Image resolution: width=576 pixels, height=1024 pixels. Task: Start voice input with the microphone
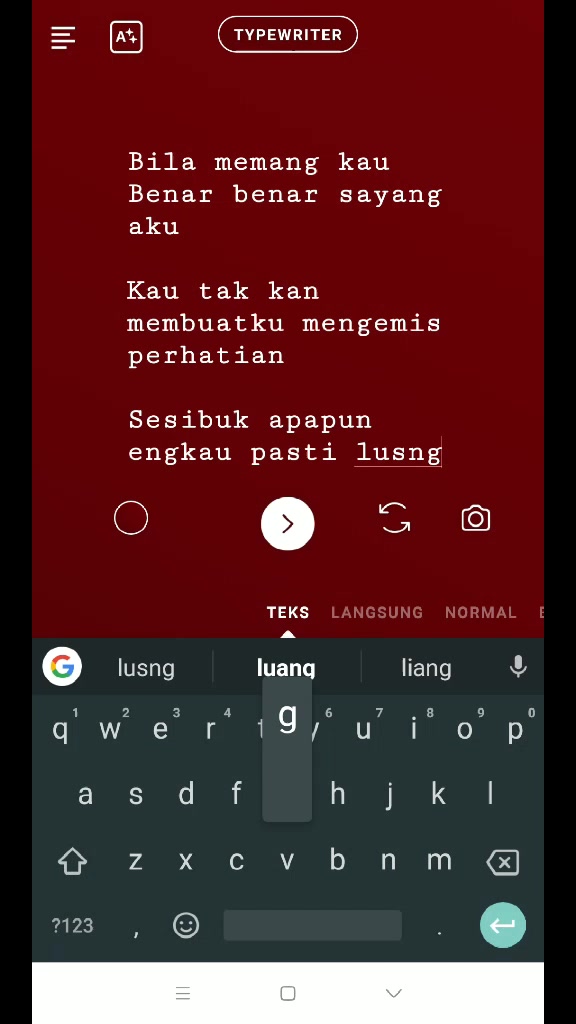(518, 667)
